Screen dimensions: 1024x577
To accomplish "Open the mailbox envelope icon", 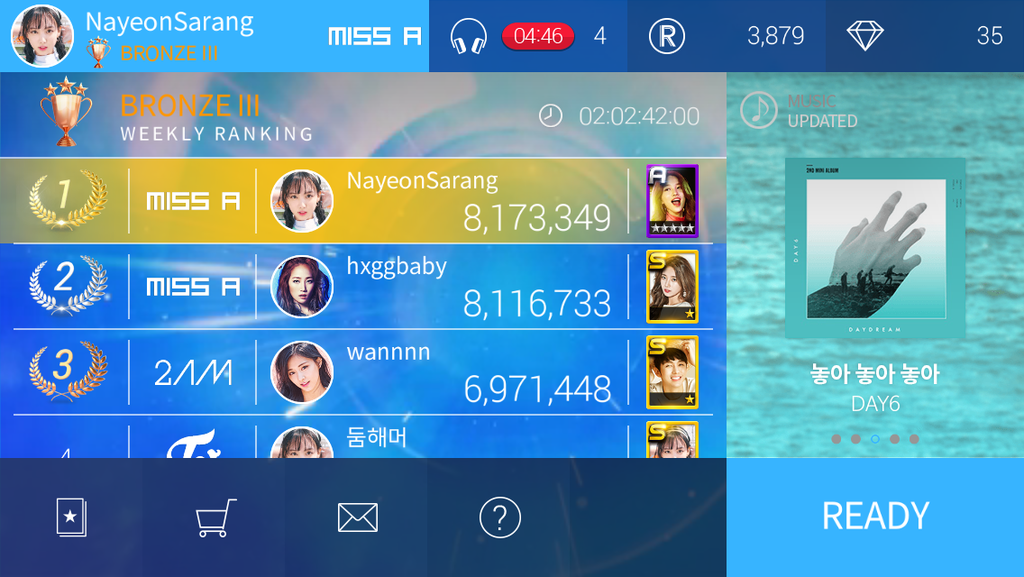I will [x=358, y=518].
